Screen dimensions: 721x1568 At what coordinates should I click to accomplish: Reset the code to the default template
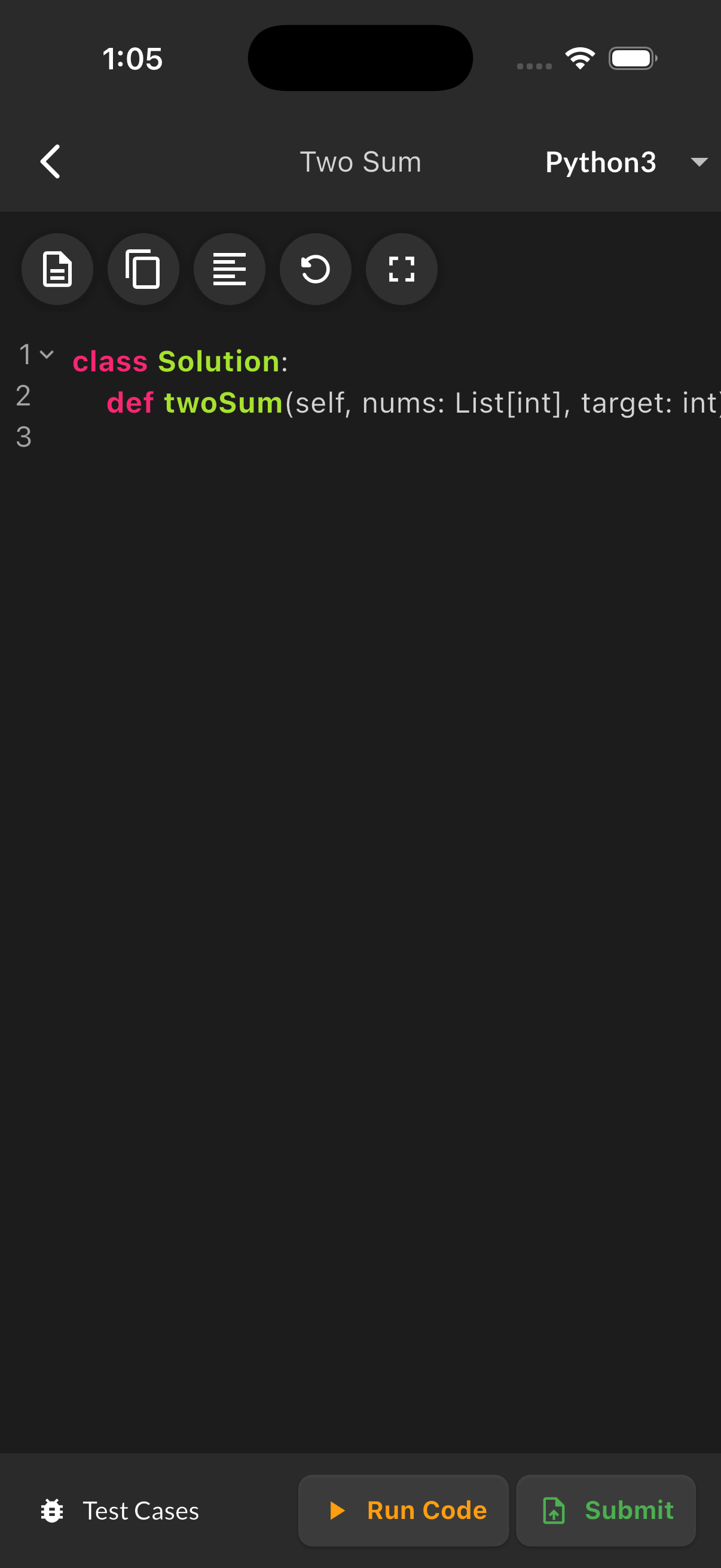315,269
